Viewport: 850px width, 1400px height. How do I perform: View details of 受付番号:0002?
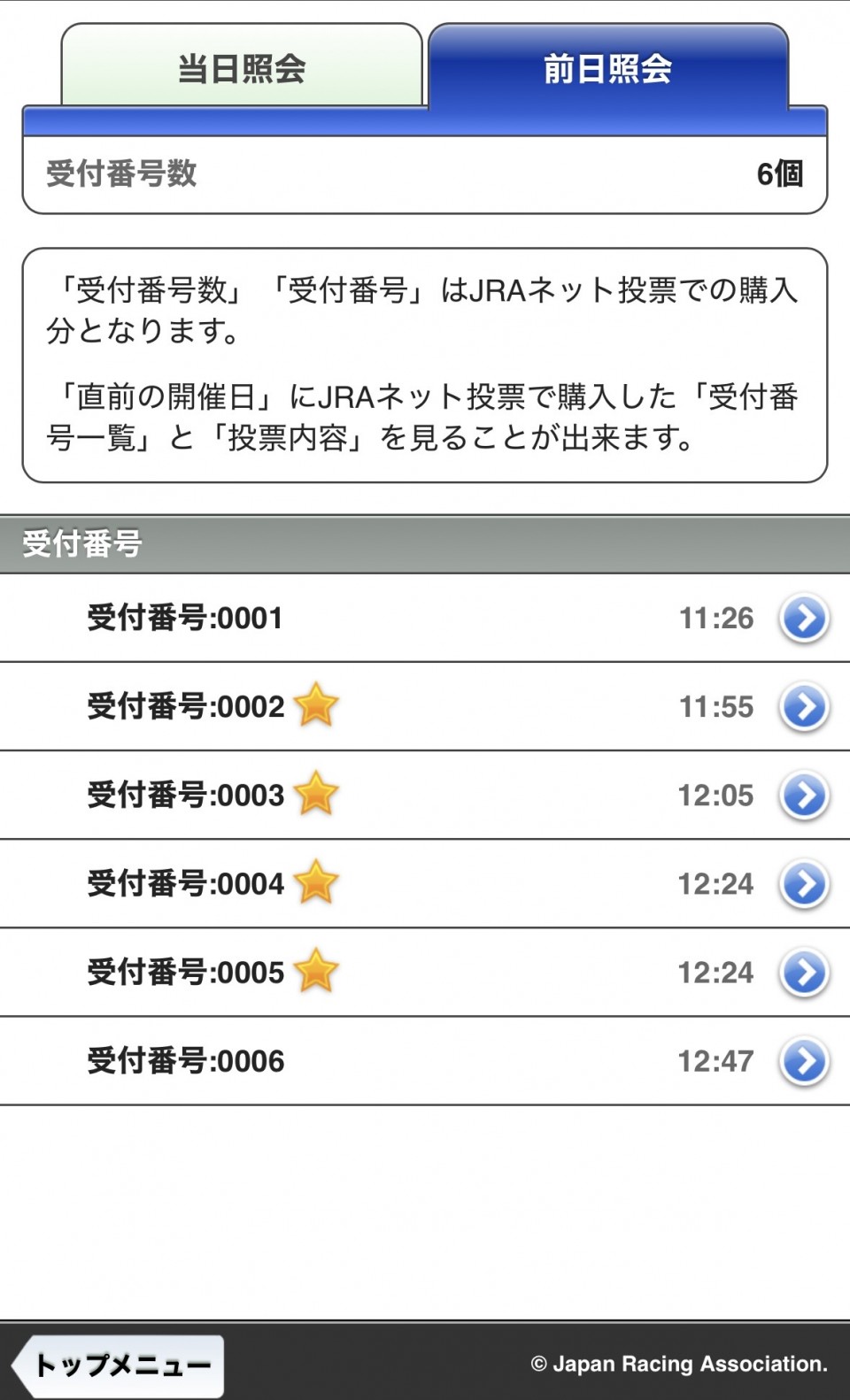pos(425,706)
